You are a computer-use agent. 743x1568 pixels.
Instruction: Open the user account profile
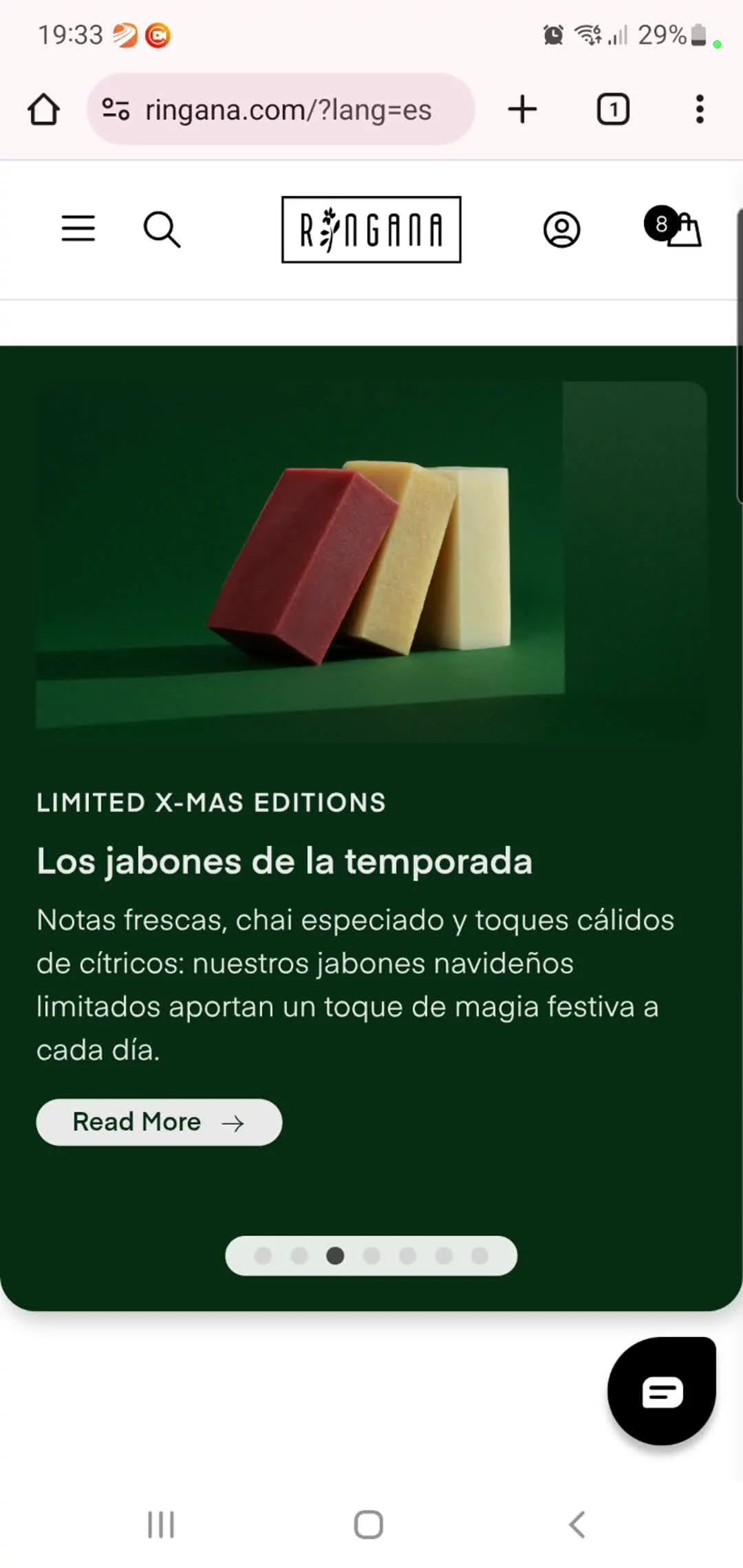[561, 230]
